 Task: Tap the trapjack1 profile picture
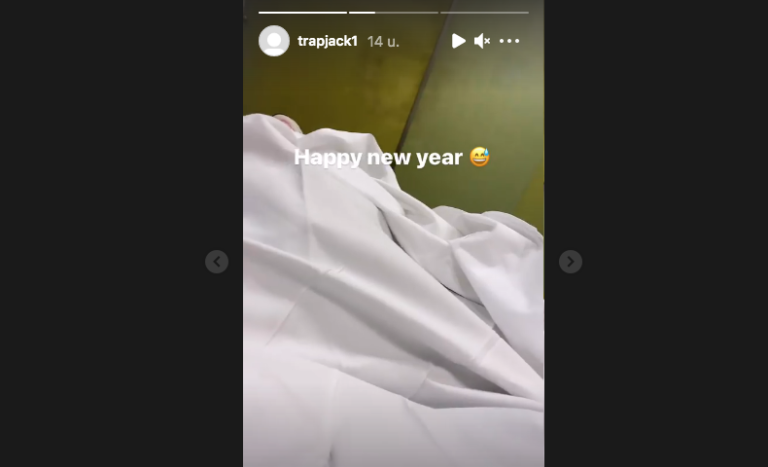coord(274,41)
